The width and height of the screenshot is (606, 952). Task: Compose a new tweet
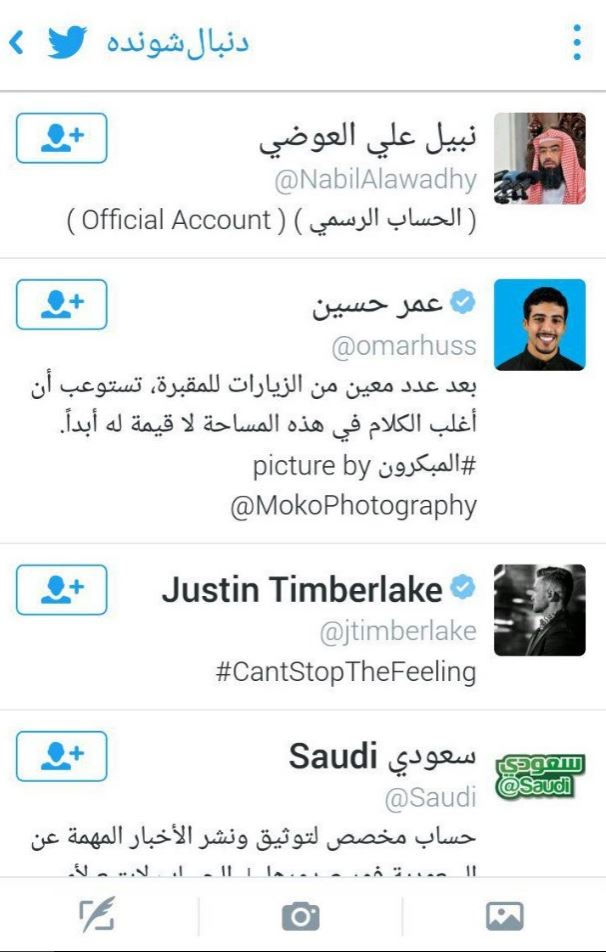pyautogui.click(x=98, y=914)
